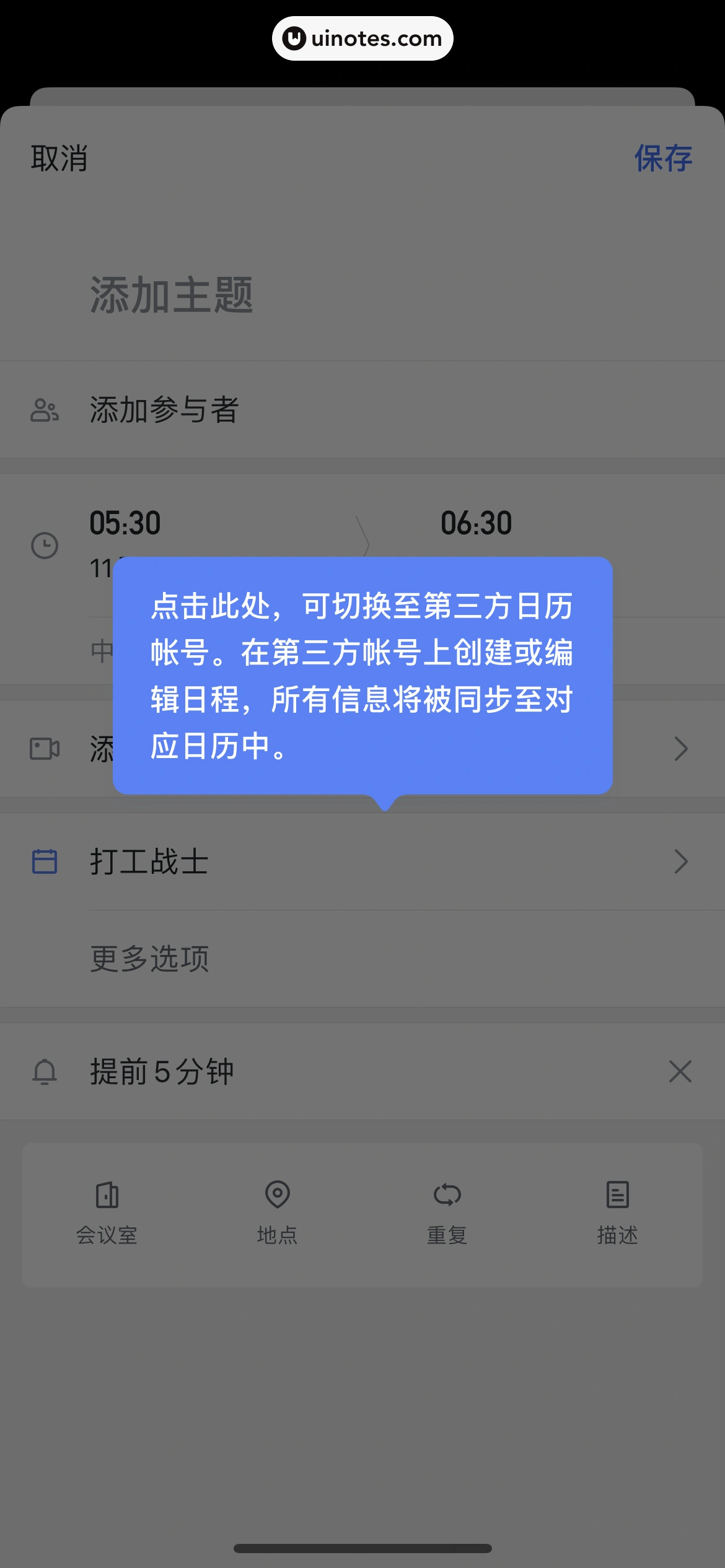725x1568 pixels.
Task: Tap the 地点 location pin icon
Action: point(278,1197)
